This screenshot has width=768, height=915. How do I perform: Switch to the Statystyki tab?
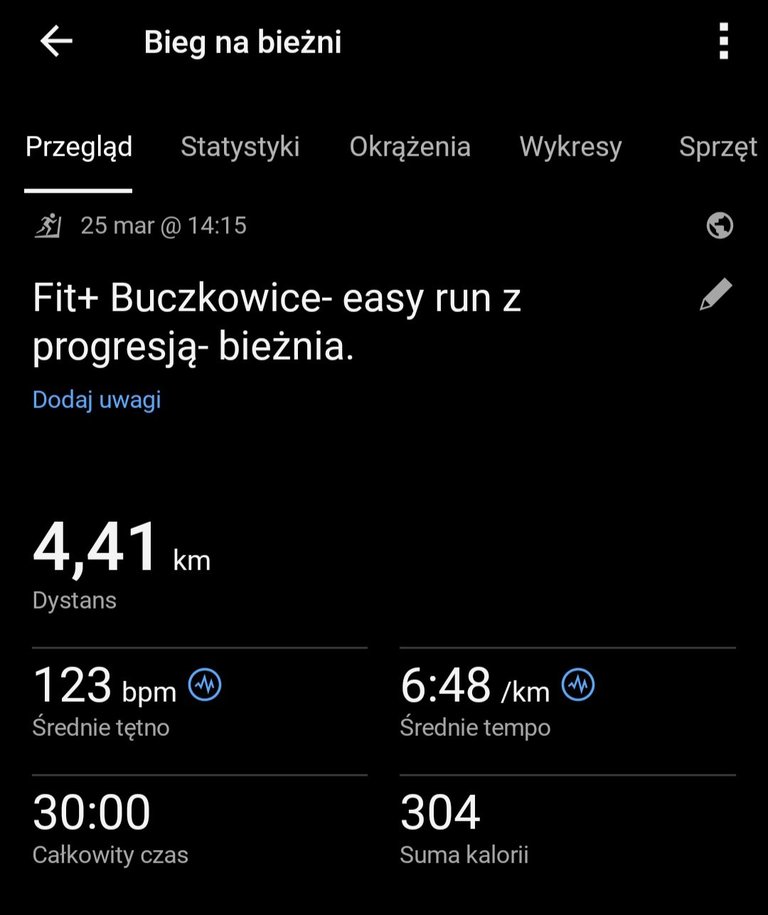[240, 147]
